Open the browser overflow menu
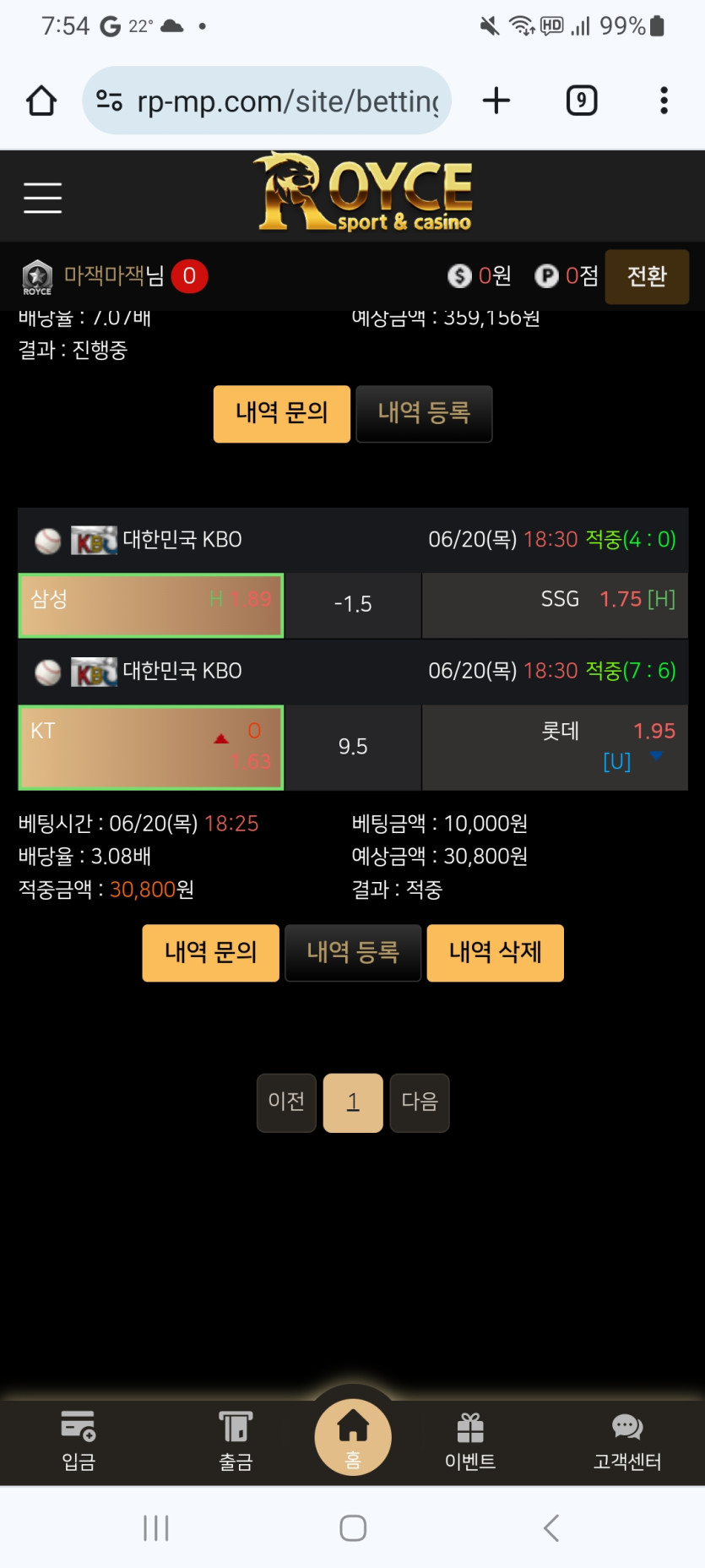The width and height of the screenshot is (705, 1568). click(664, 101)
